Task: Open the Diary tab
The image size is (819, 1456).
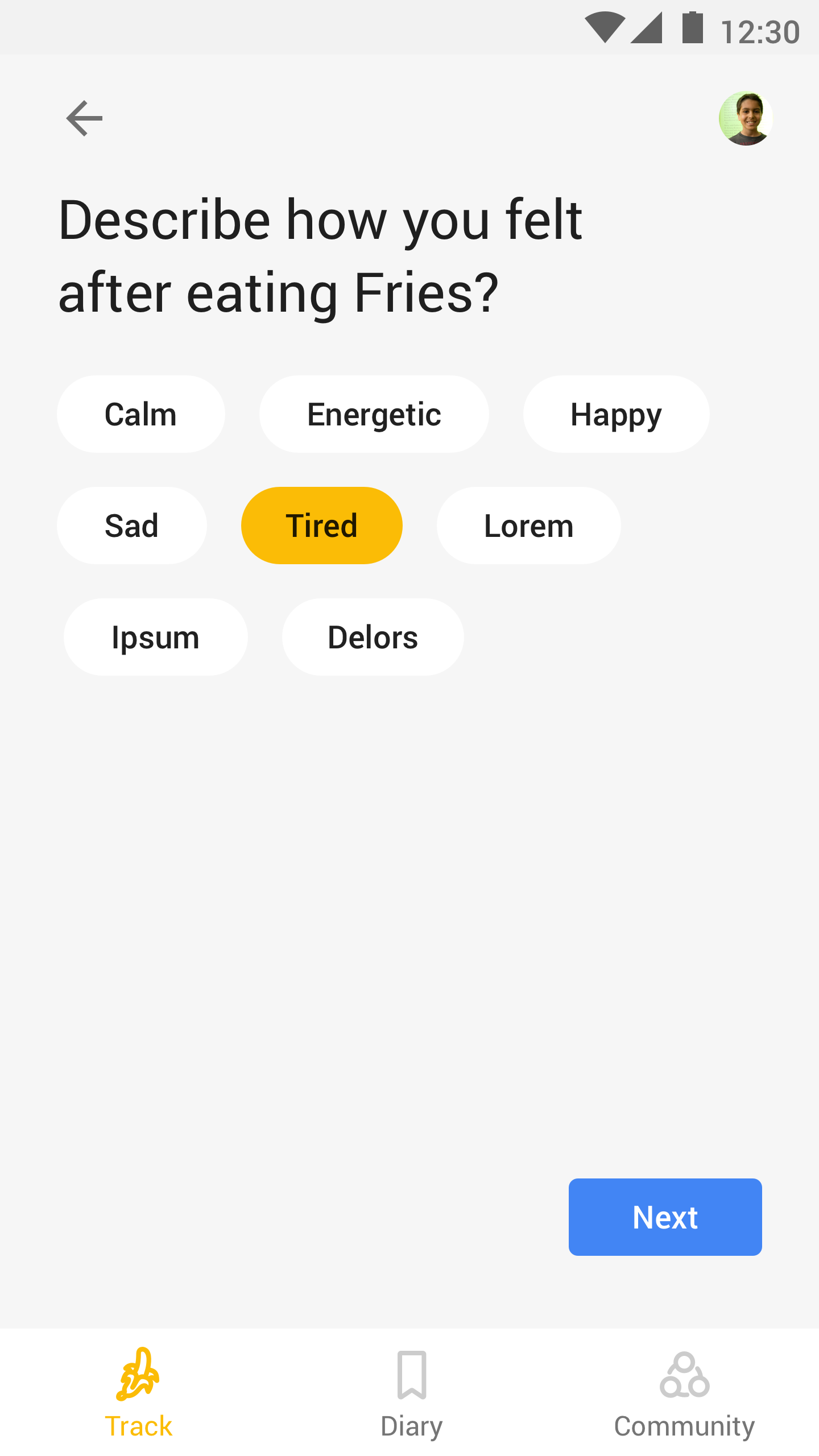Action: 412,1393
